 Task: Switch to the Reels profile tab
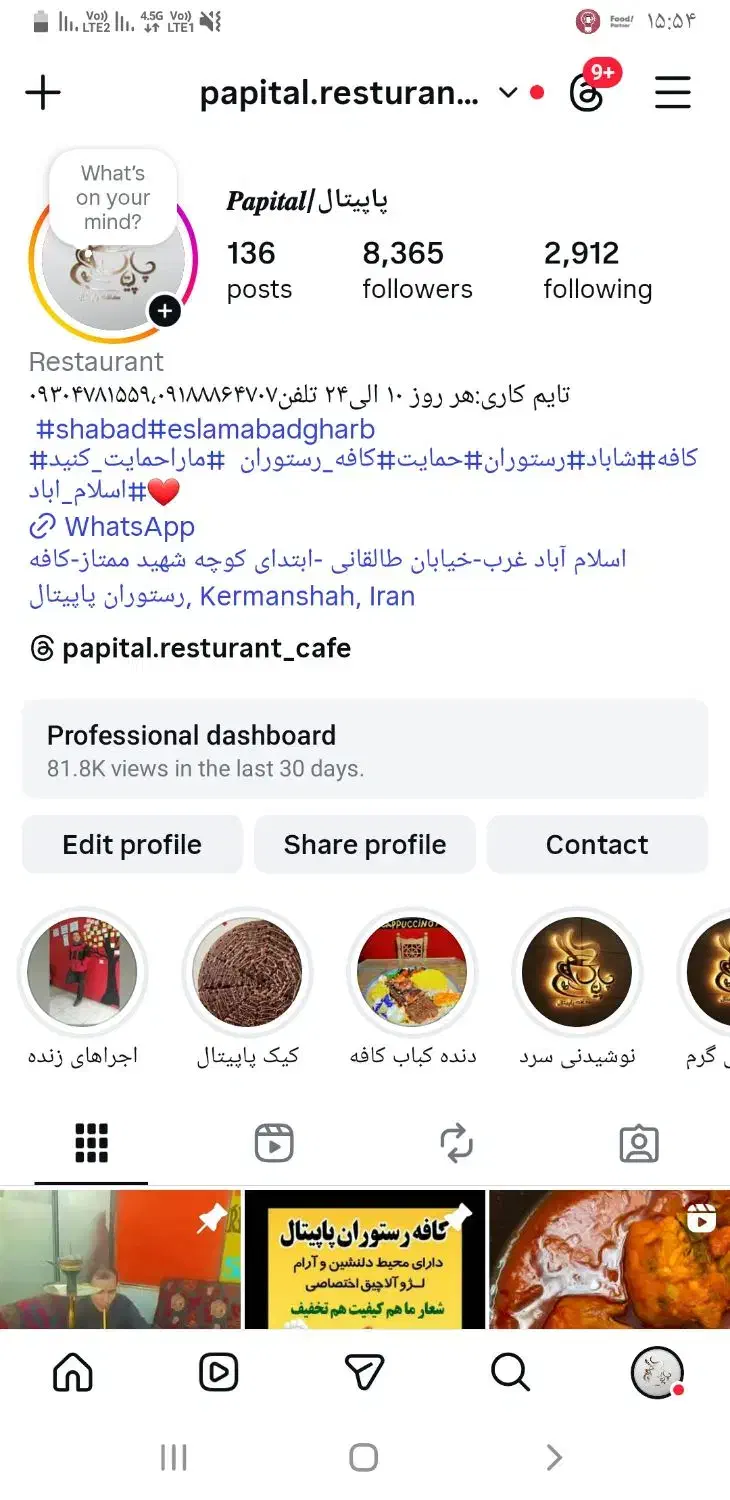coord(273,1143)
